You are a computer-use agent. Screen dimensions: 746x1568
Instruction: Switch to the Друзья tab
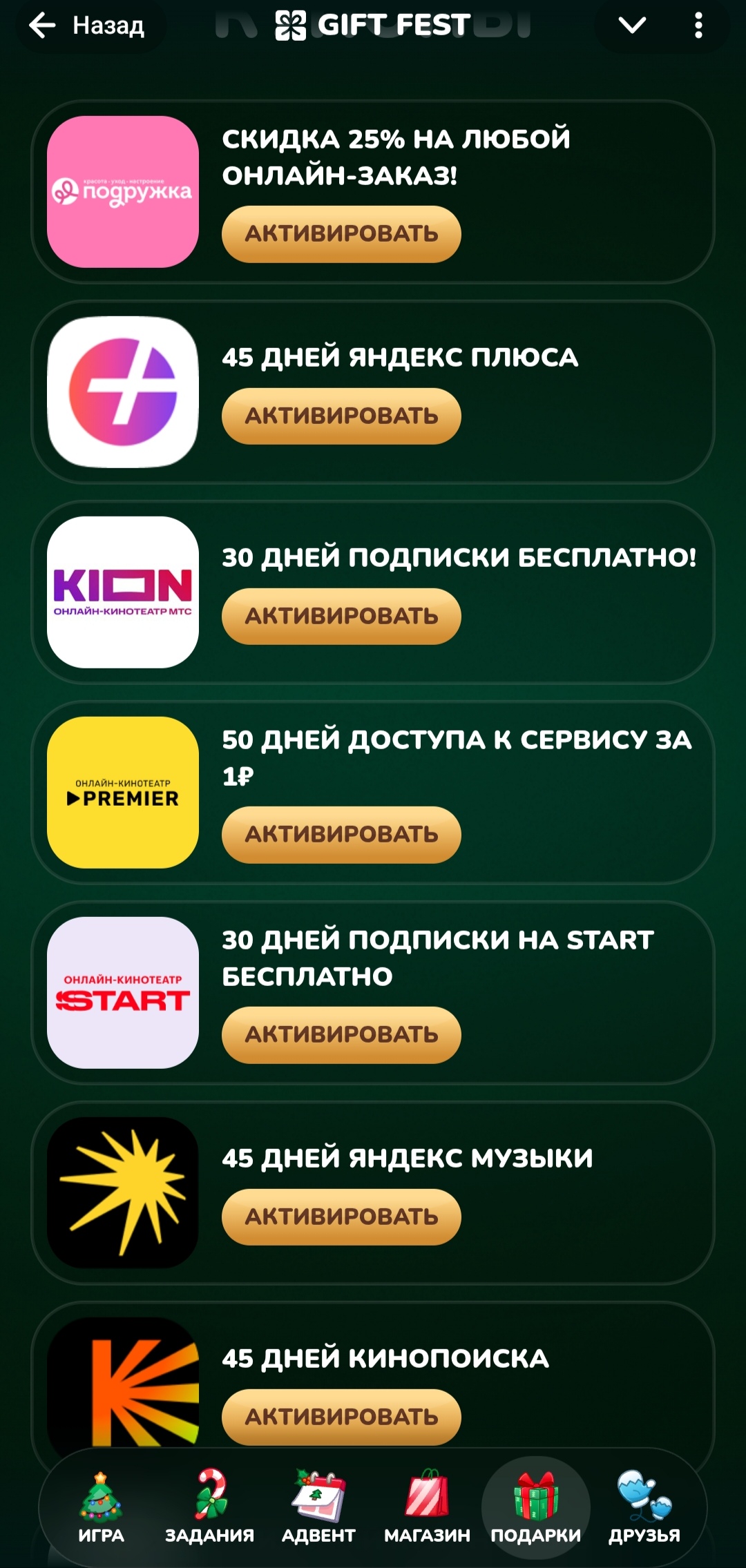point(644,1508)
